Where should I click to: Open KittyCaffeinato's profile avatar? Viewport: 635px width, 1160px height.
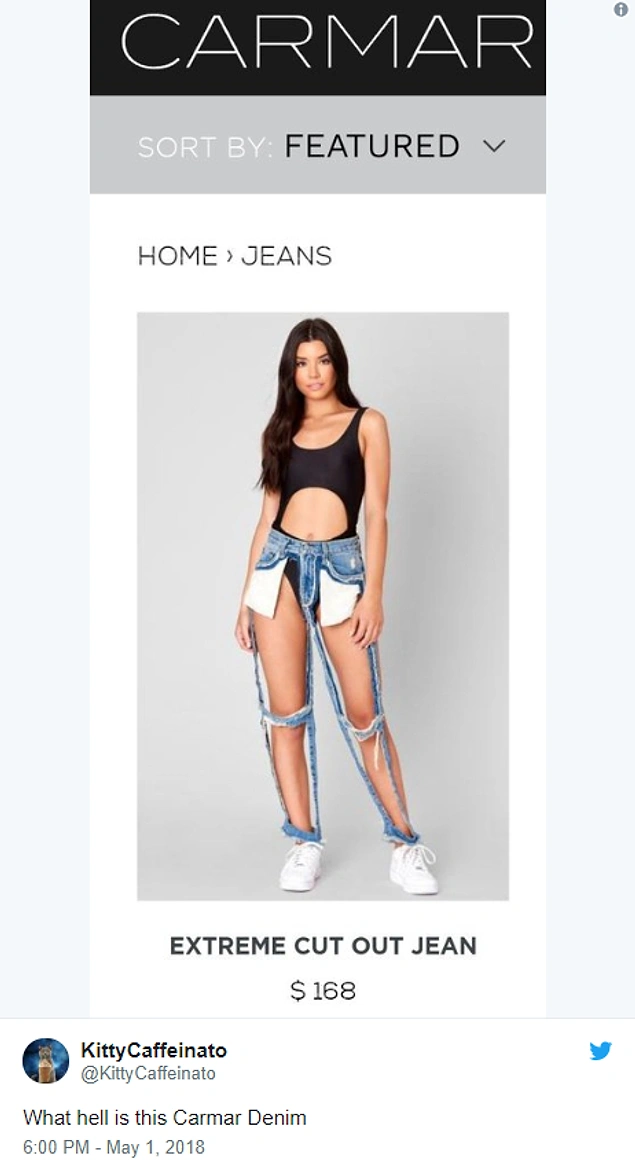click(x=45, y=1061)
